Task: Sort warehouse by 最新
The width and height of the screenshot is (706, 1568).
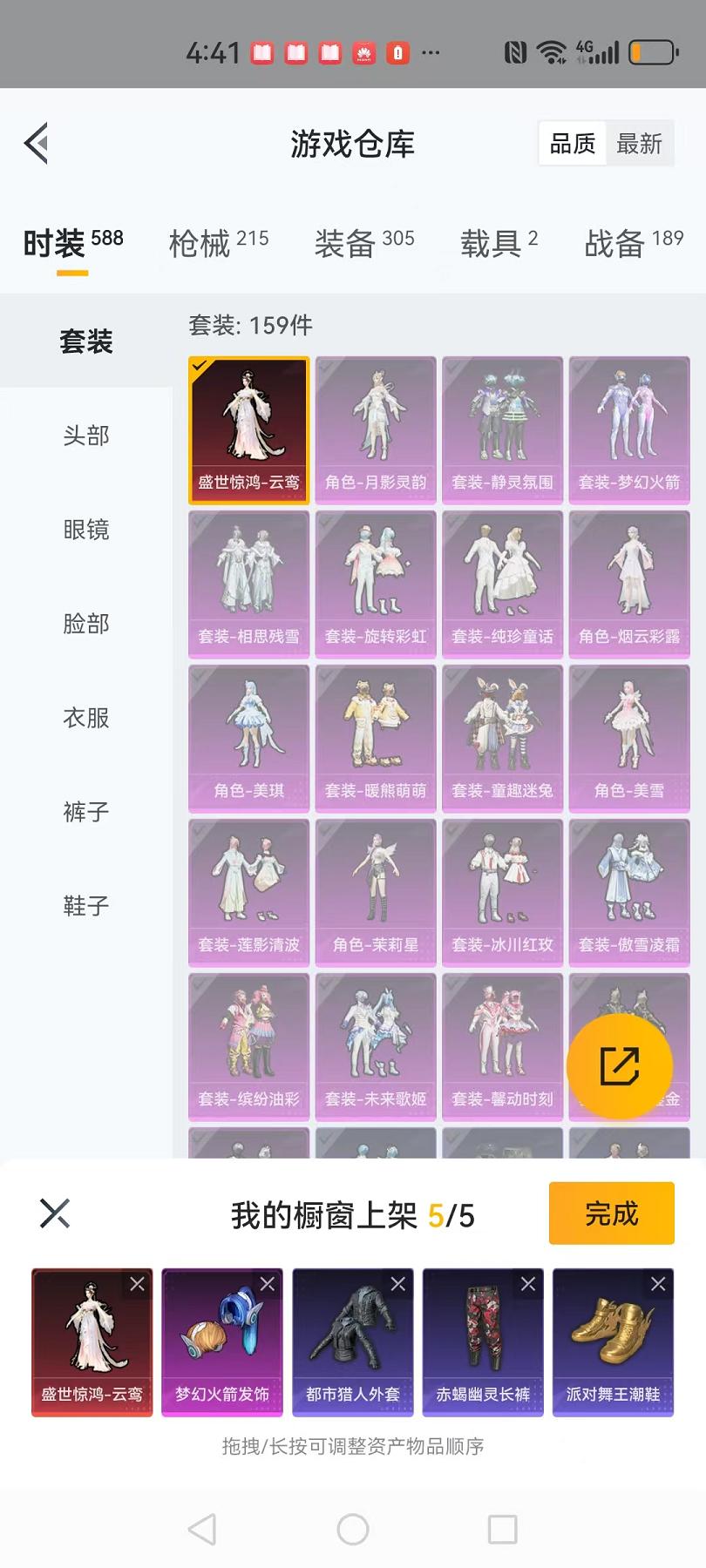Action: [639, 144]
